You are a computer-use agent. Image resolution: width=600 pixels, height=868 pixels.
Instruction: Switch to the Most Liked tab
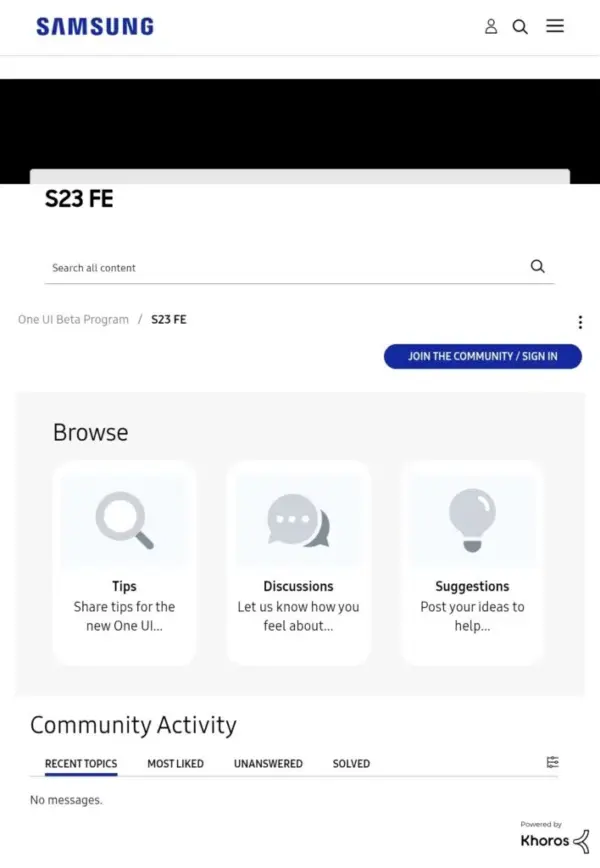click(x=175, y=763)
